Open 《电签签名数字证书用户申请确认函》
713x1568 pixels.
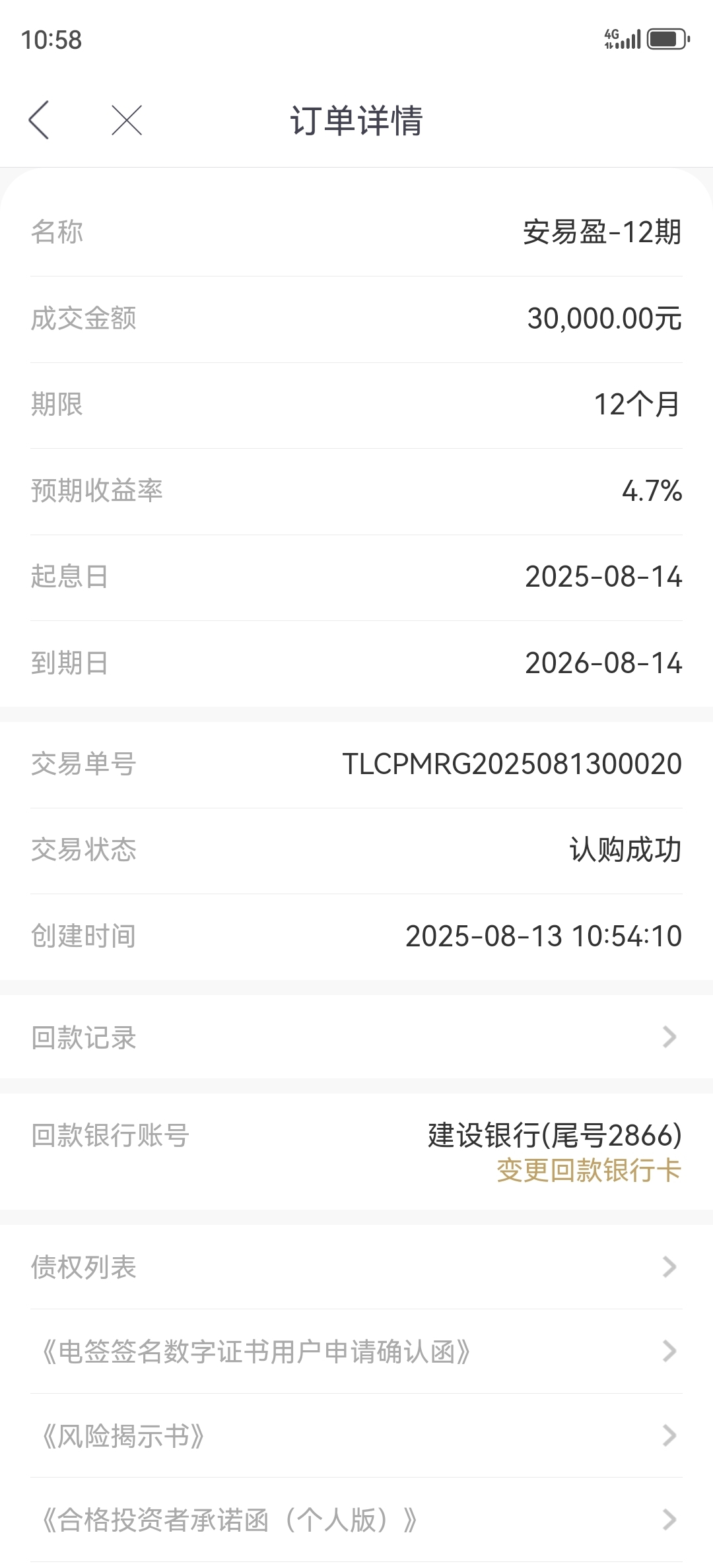pyautogui.click(x=356, y=1351)
